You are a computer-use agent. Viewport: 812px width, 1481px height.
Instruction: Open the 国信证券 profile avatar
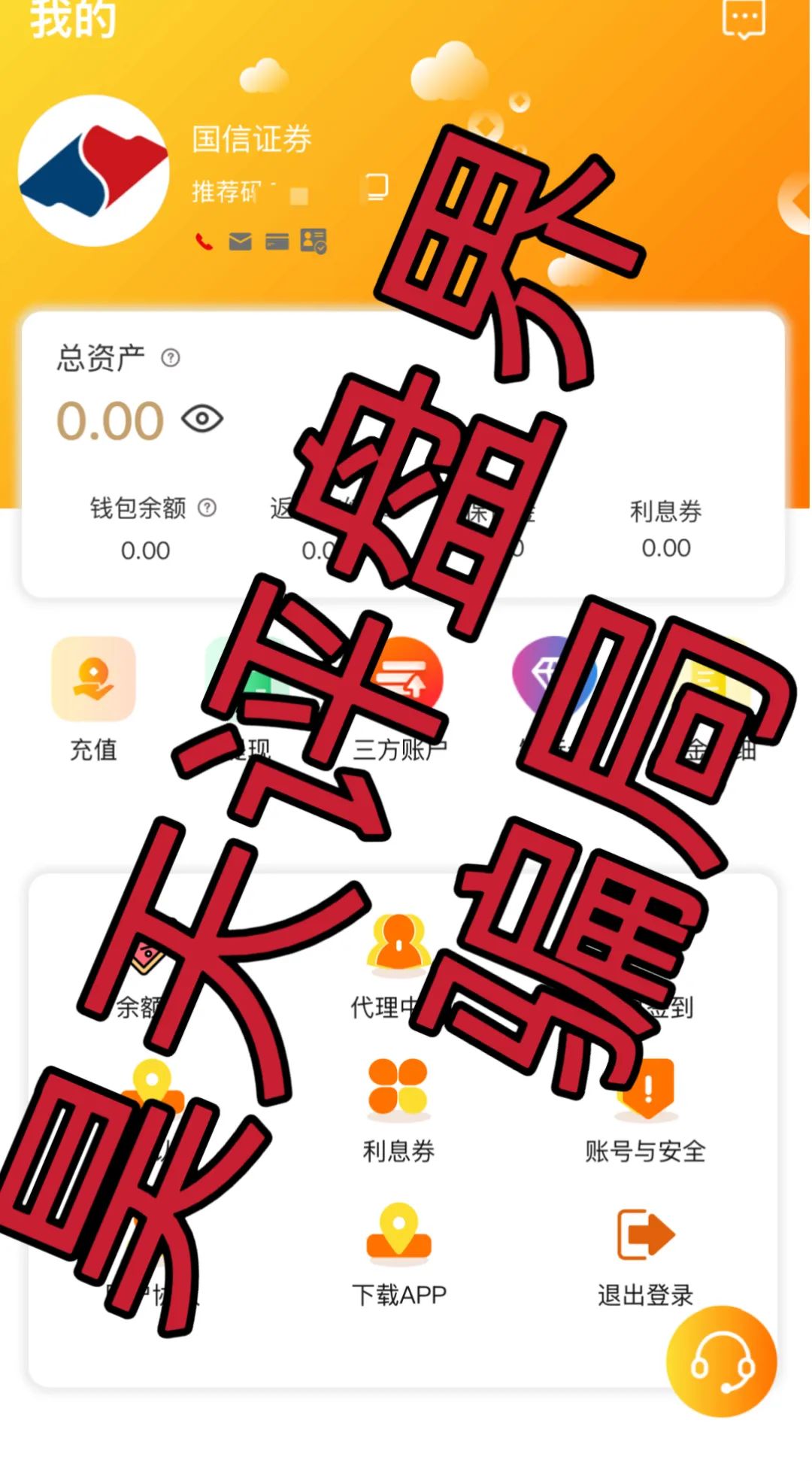[93, 170]
